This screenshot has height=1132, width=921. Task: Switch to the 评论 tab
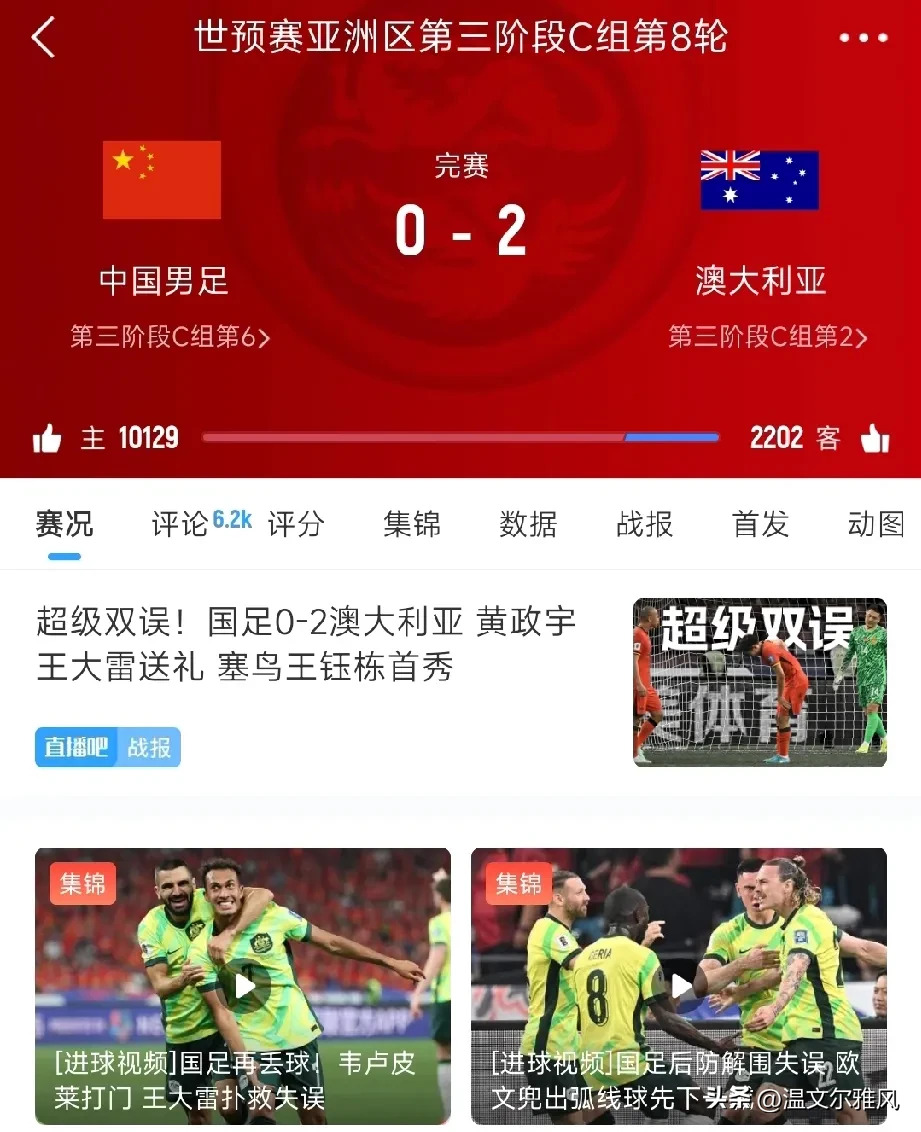pos(180,524)
